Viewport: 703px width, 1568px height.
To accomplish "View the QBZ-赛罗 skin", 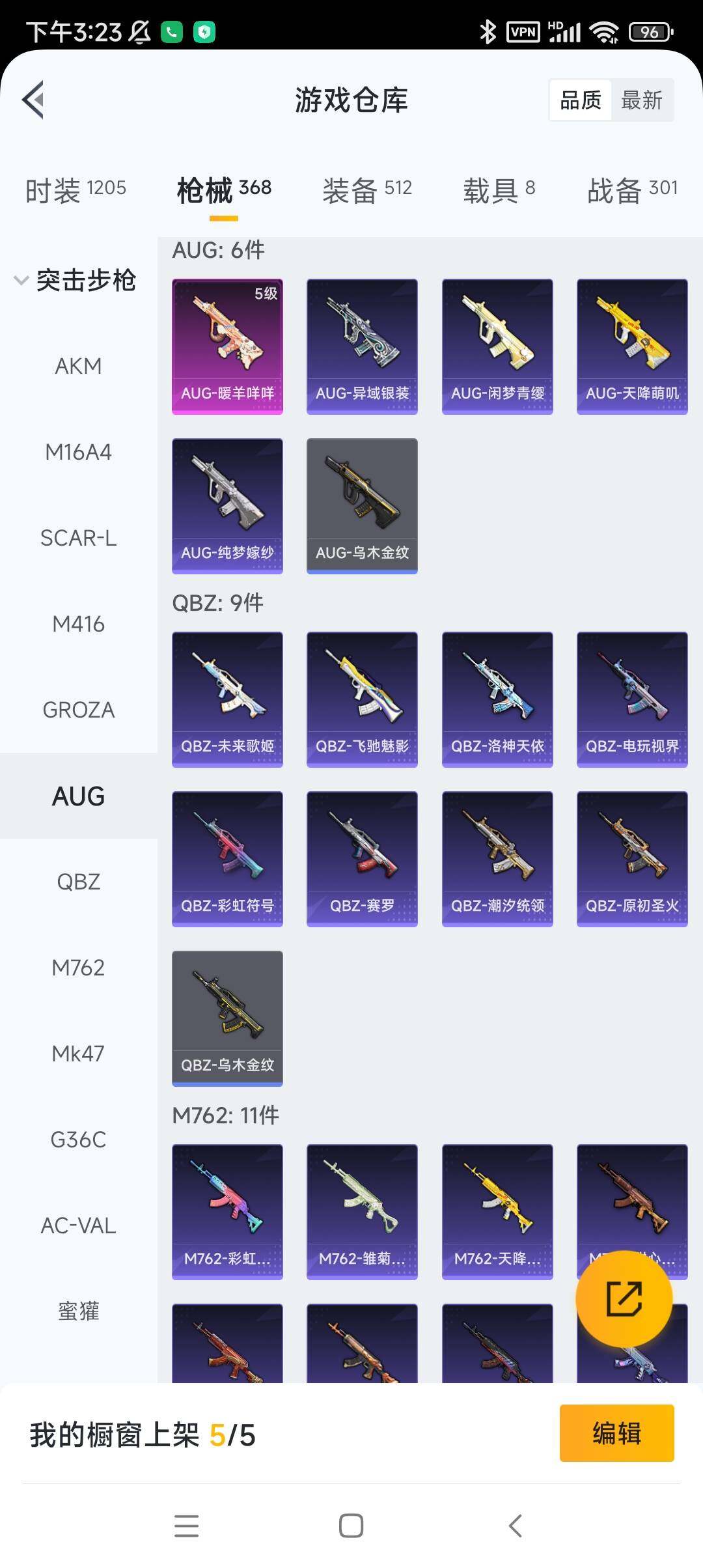I will [x=362, y=859].
